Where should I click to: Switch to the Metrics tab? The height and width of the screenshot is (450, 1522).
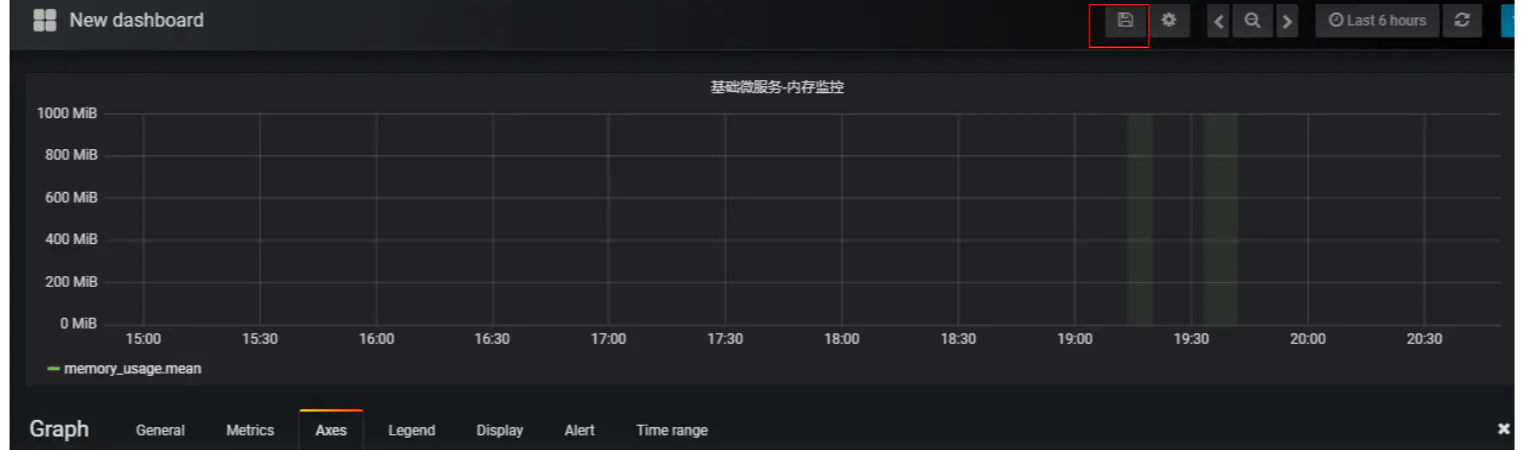tap(250, 430)
